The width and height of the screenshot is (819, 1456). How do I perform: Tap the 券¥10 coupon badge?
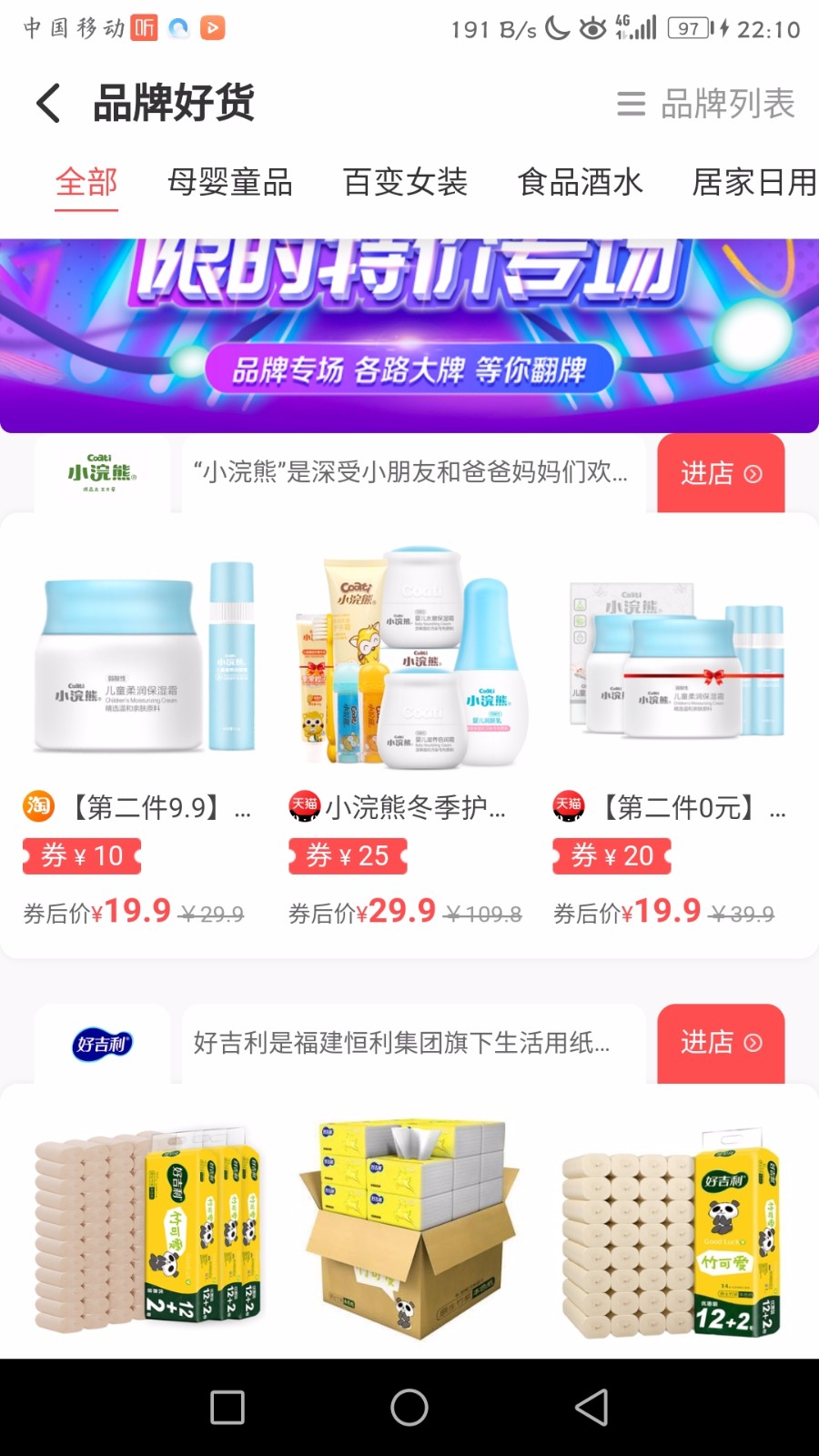coord(82,855)
